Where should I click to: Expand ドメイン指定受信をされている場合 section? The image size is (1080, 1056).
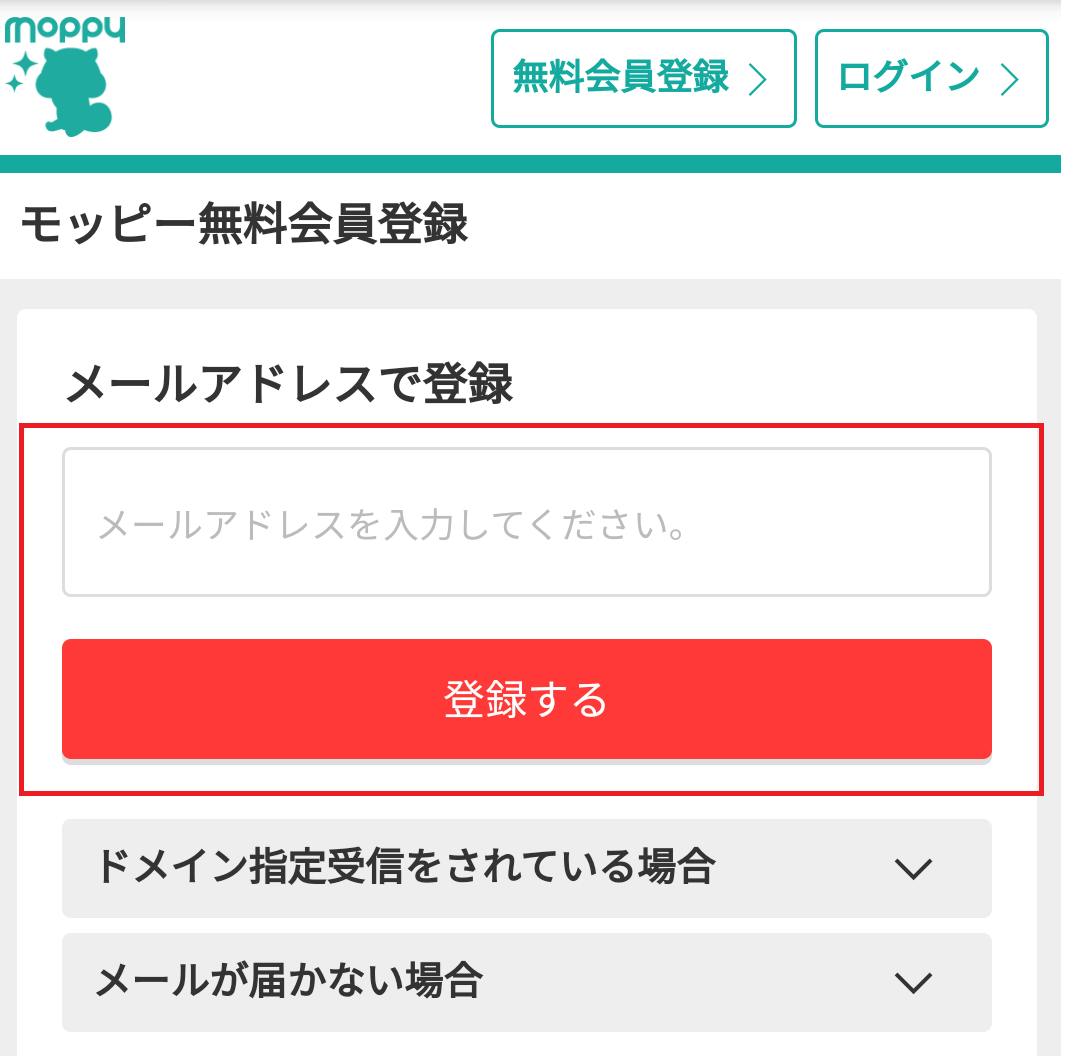pos(526,867)
